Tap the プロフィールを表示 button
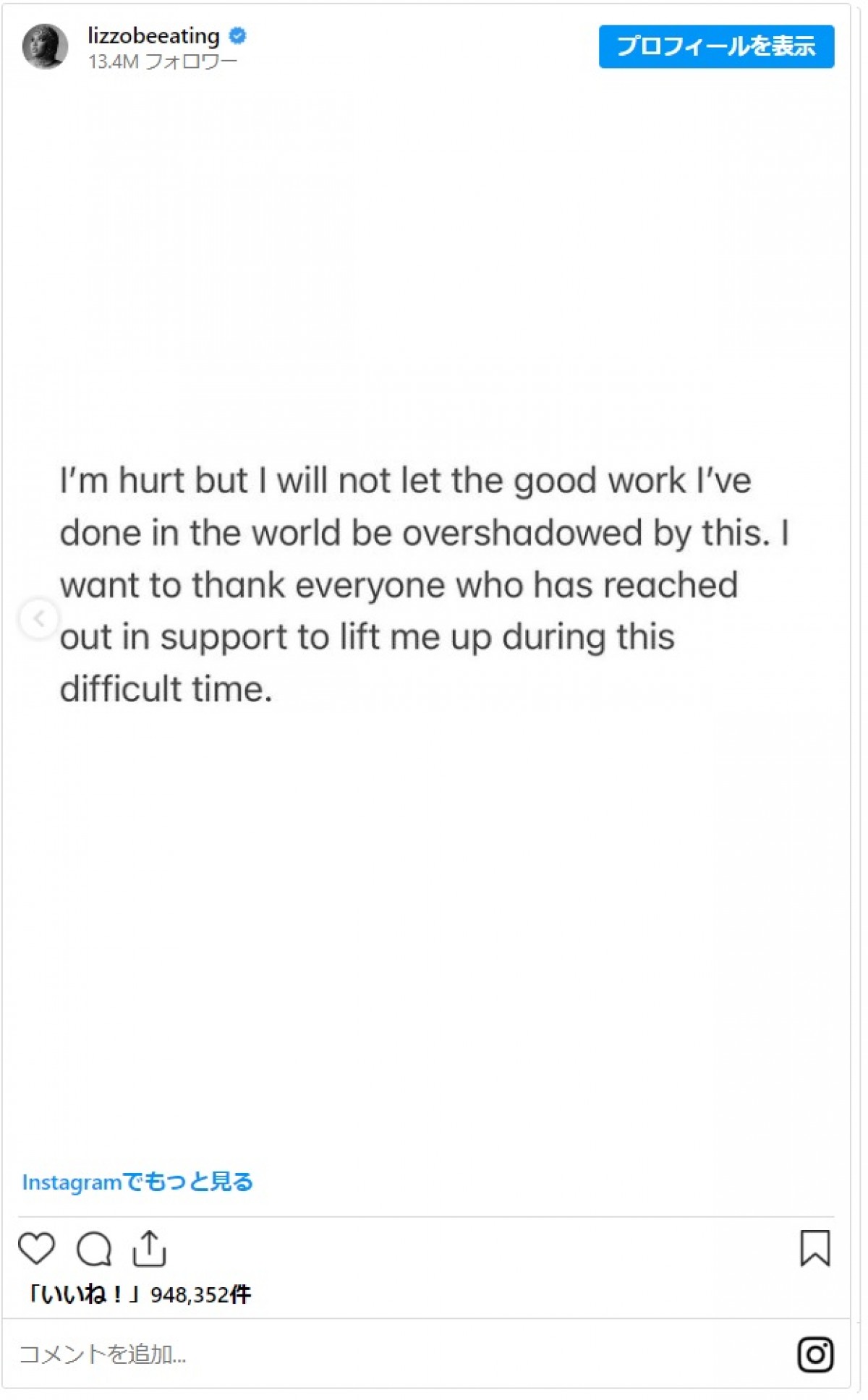 click(x=715, y=46)
